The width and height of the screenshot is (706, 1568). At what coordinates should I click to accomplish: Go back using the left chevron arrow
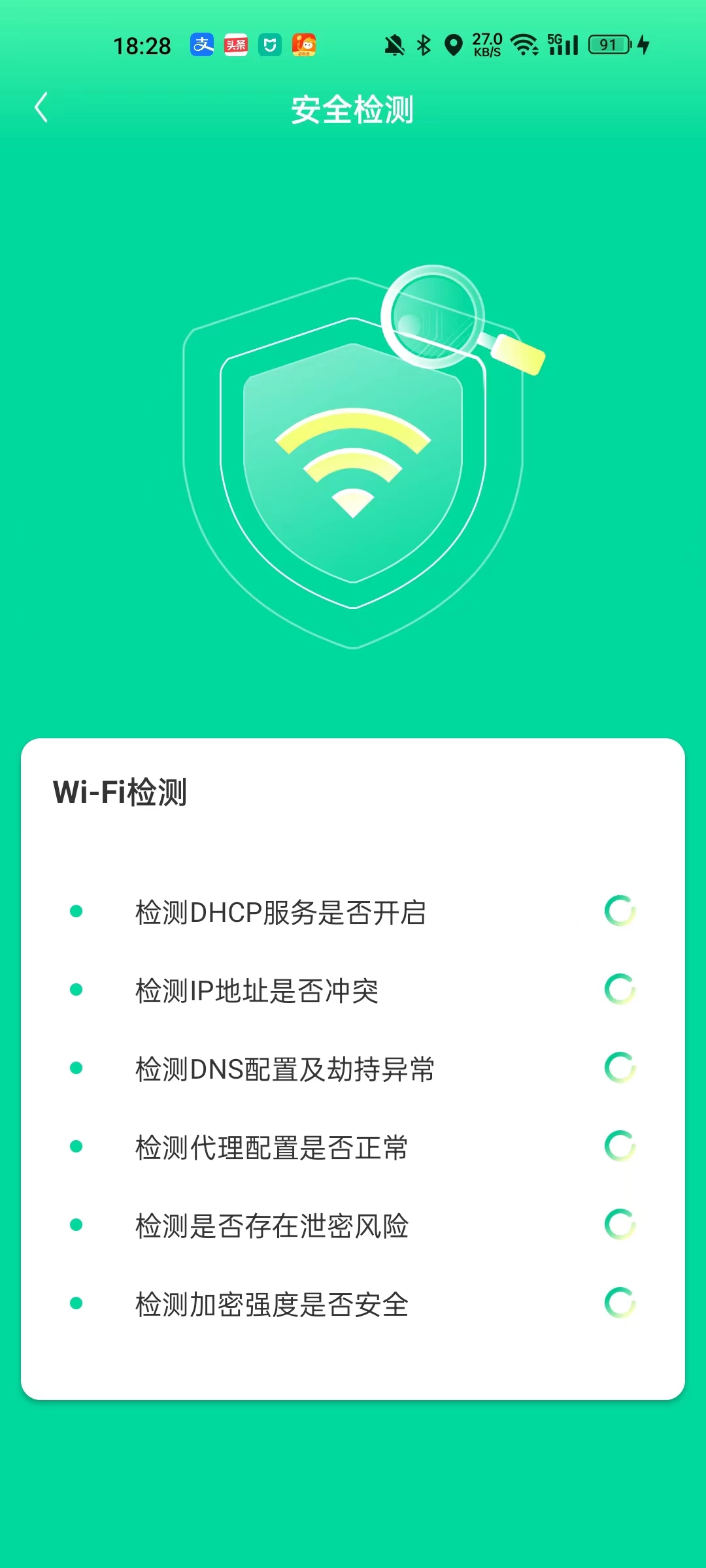(x=41, y=108)
